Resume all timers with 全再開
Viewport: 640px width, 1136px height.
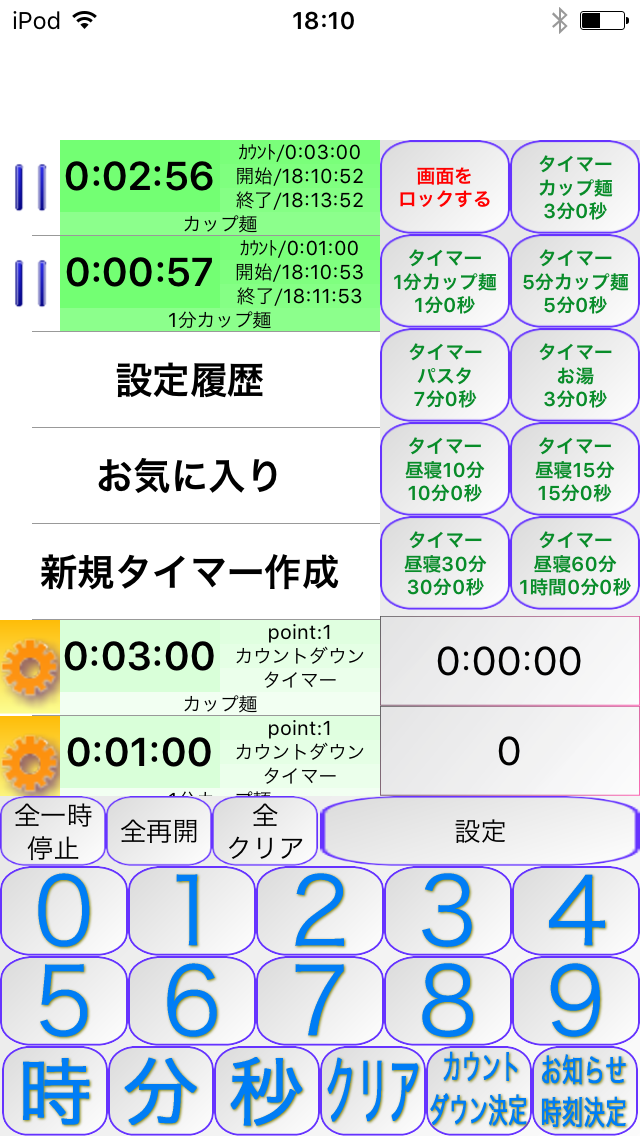point(159,831)
